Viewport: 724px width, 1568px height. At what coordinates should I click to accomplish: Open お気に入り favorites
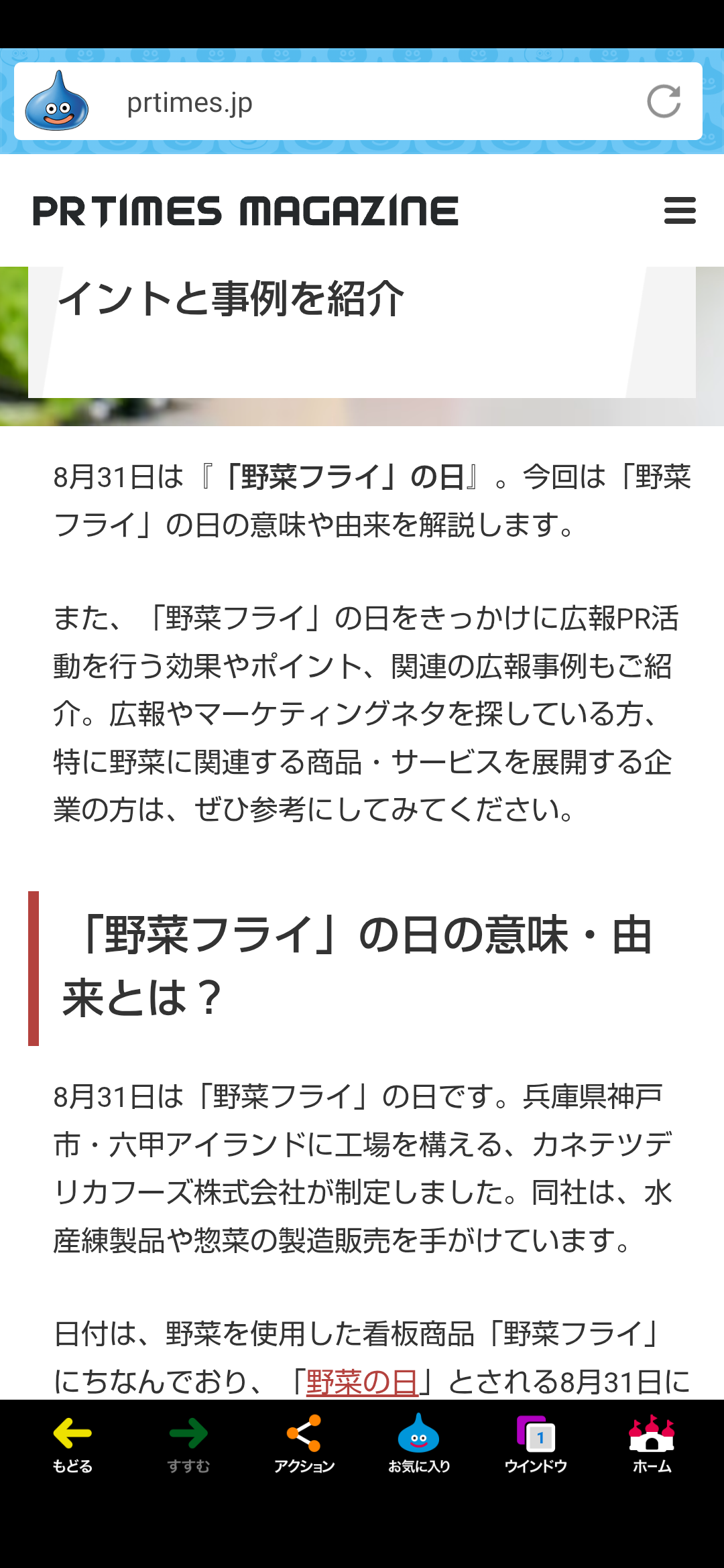pyautogui.click(x=419, y=1445)
